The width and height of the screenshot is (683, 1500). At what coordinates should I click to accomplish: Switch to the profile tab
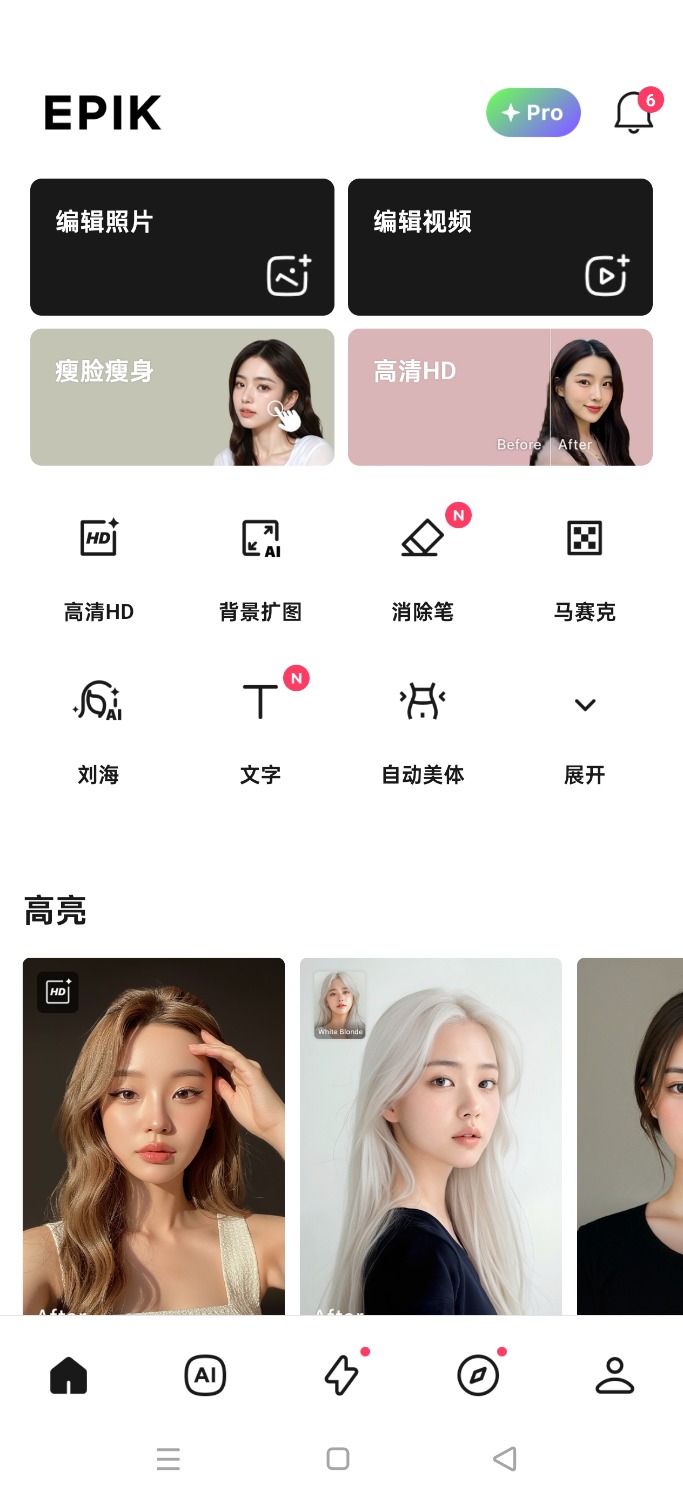(x=614, y=1376)
